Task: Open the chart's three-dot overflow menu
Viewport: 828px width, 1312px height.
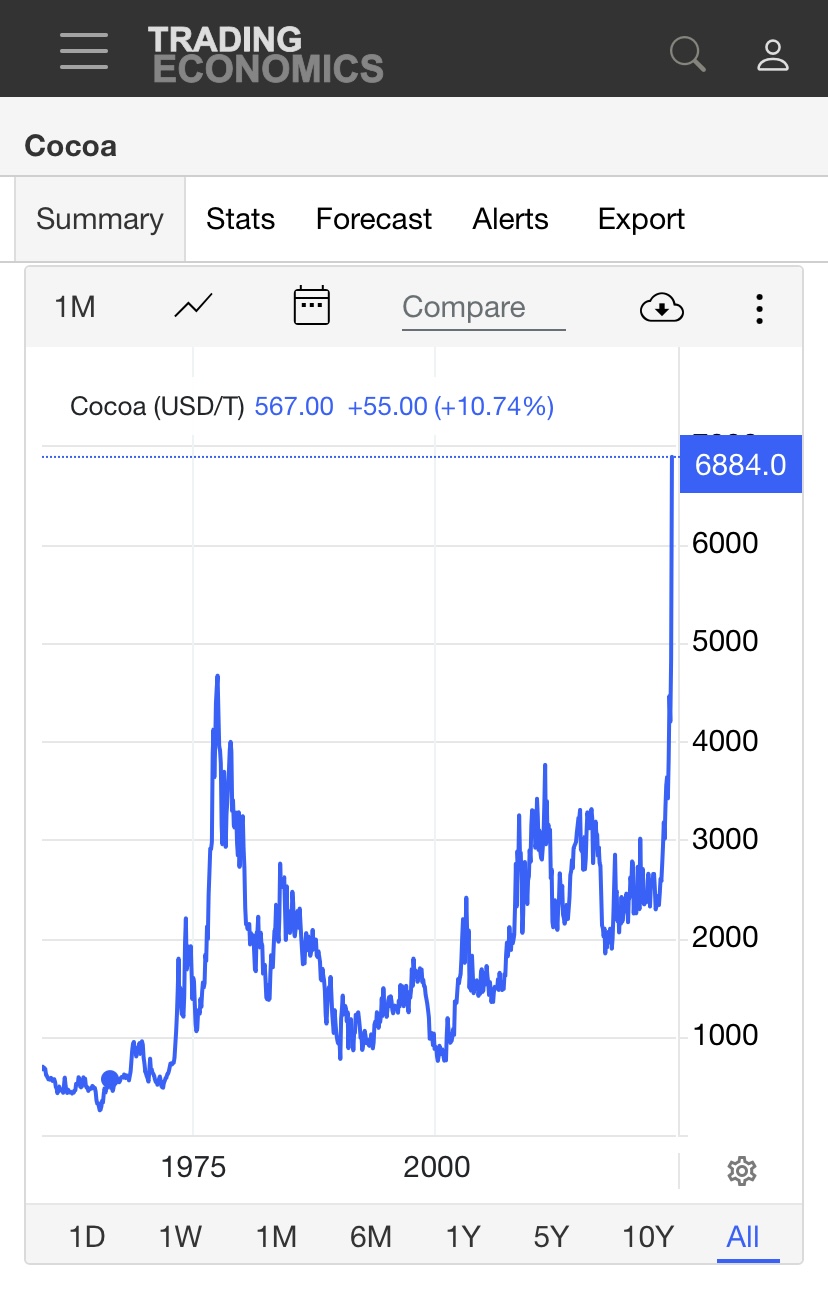Action: tap(760, 308)
